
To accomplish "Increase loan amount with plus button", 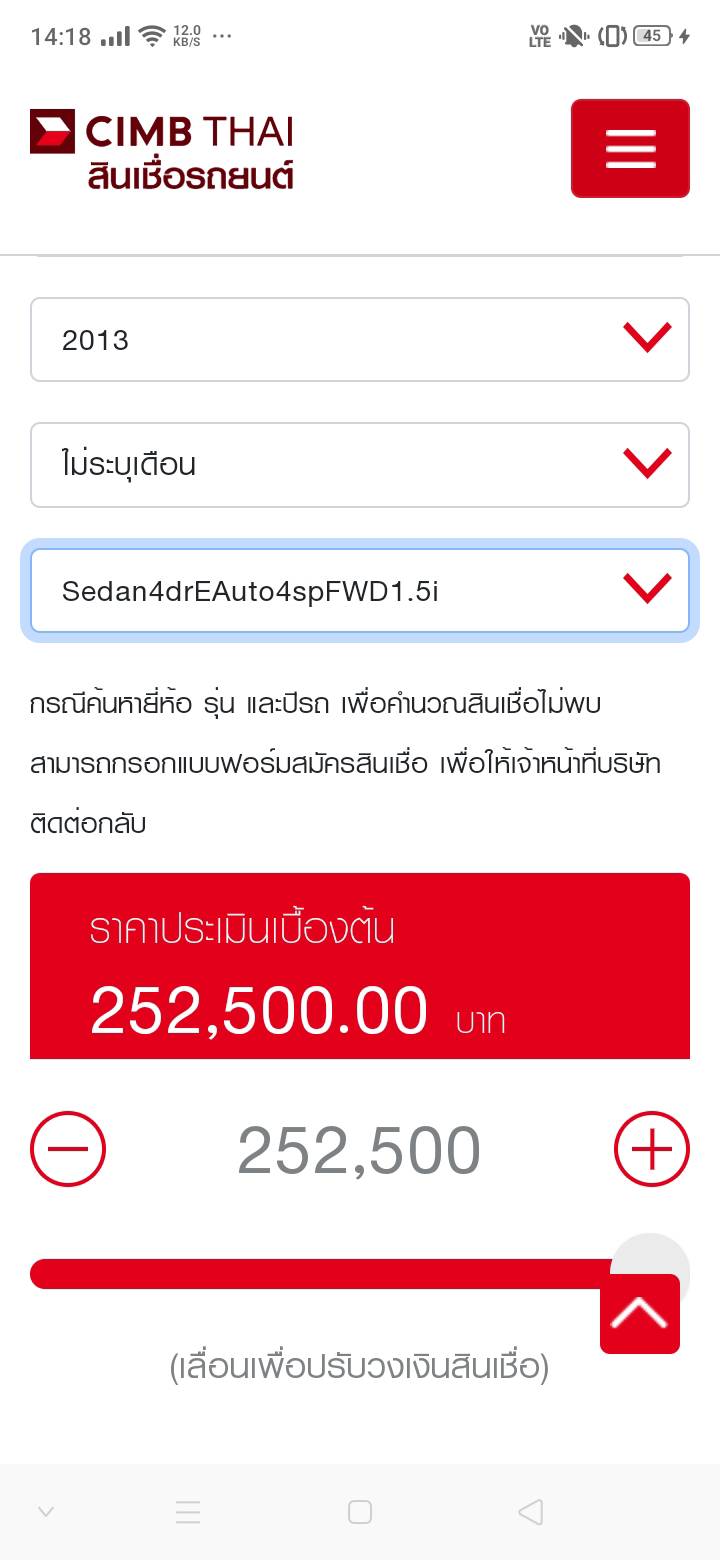I will click(x=651, y=1149).
